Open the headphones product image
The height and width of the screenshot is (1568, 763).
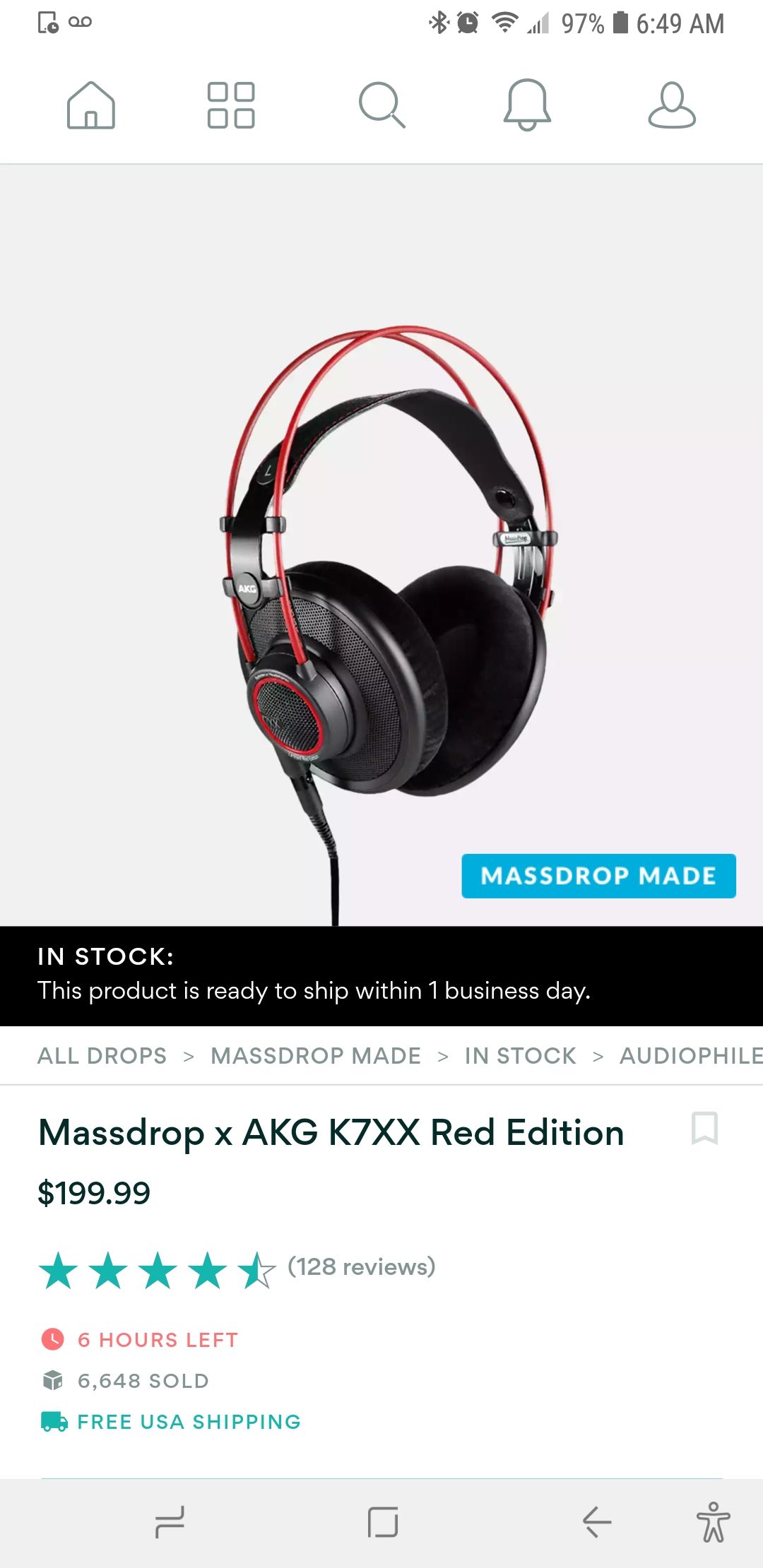click(381, 545)
